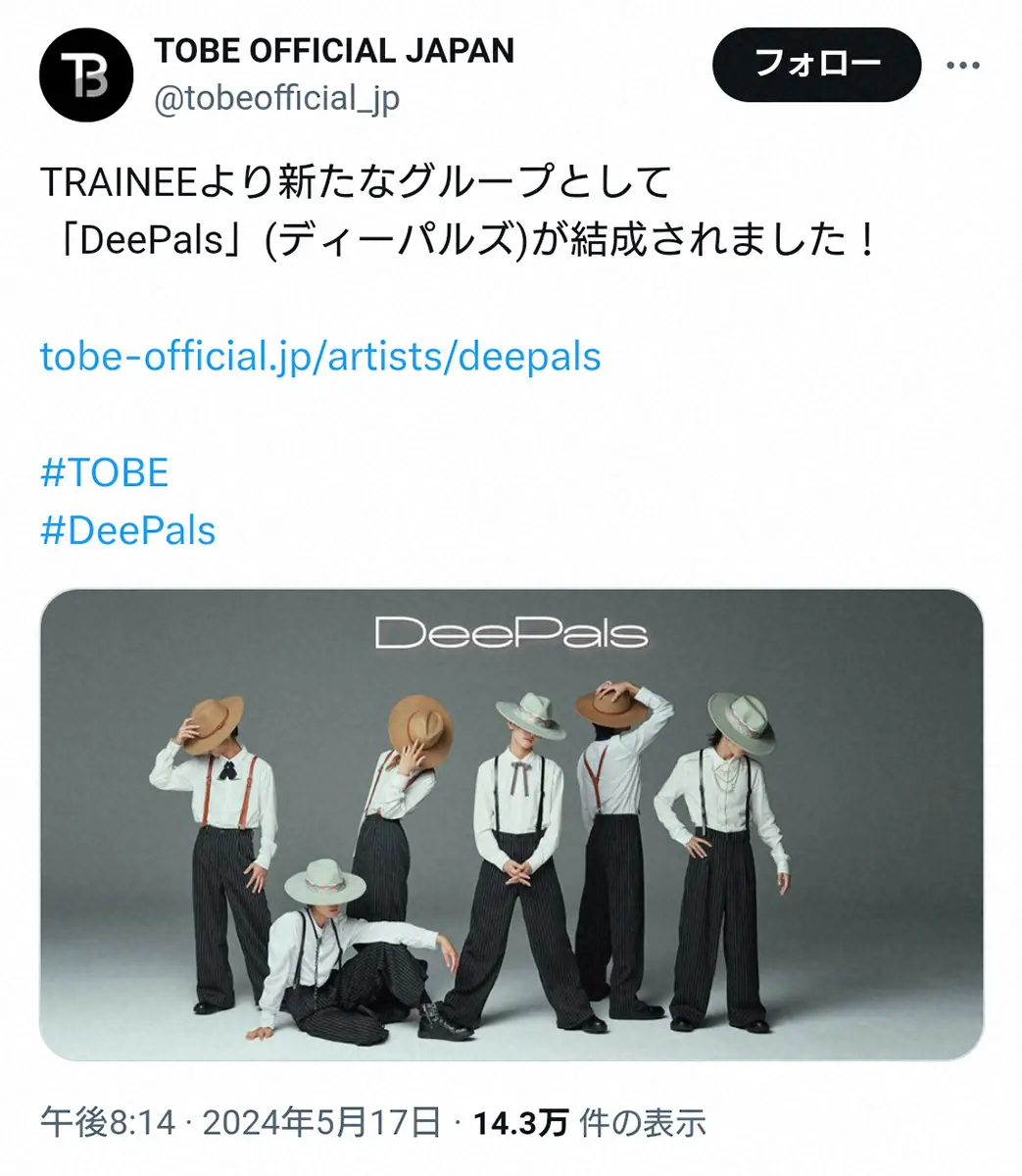Open the post's three-dot overflow menu
The image size is (1022, 1176).
click(x=962, y=66)
